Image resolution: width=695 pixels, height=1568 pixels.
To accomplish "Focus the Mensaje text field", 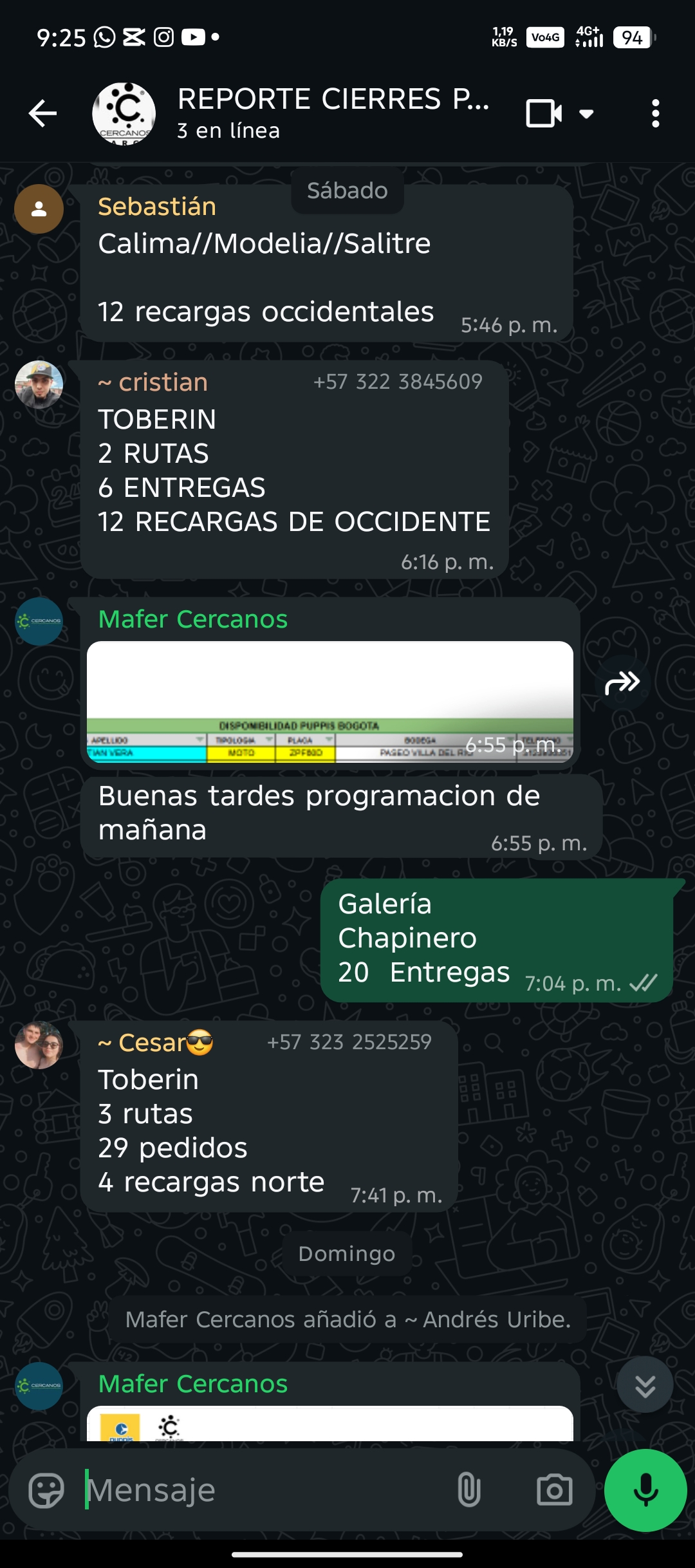I will click(264, 1490).
